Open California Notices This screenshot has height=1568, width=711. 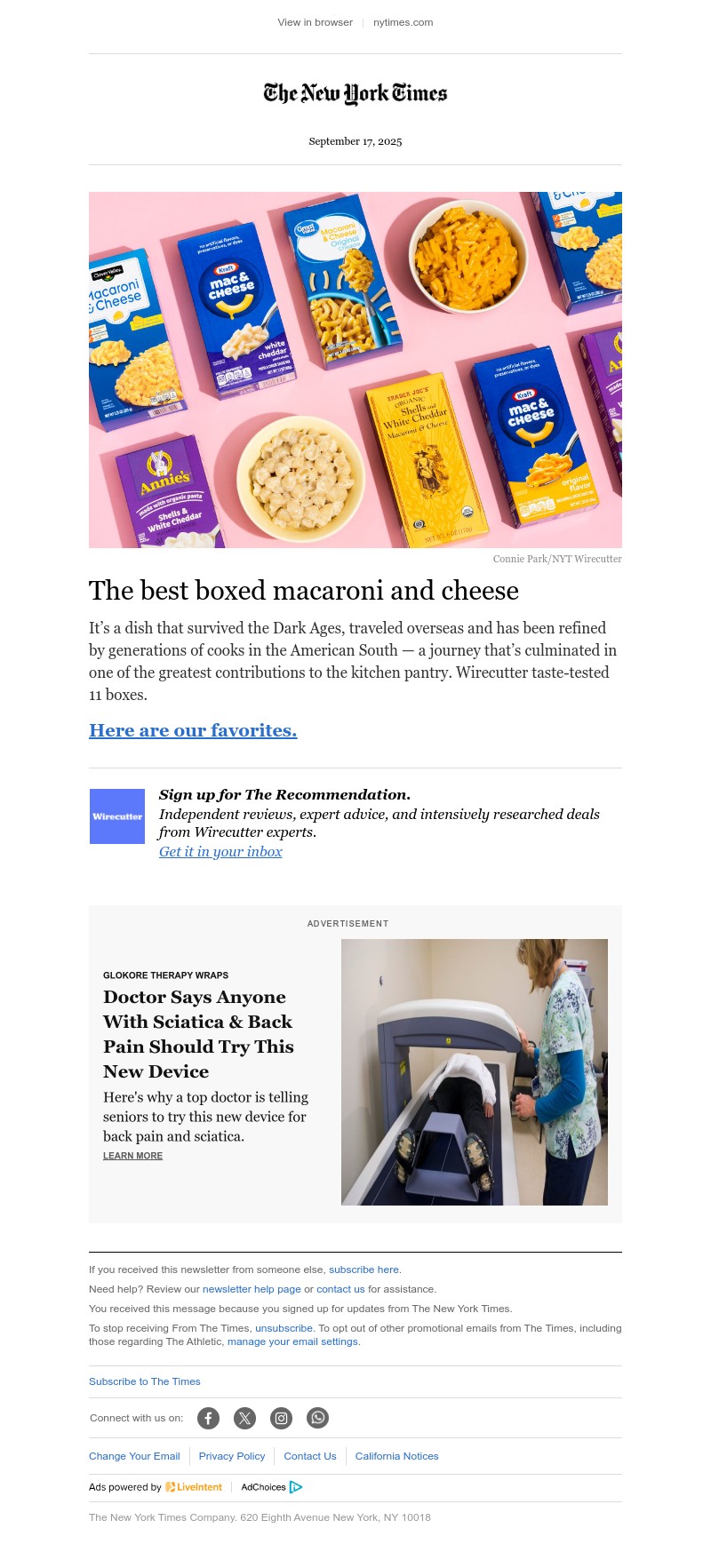[396, 1456]
